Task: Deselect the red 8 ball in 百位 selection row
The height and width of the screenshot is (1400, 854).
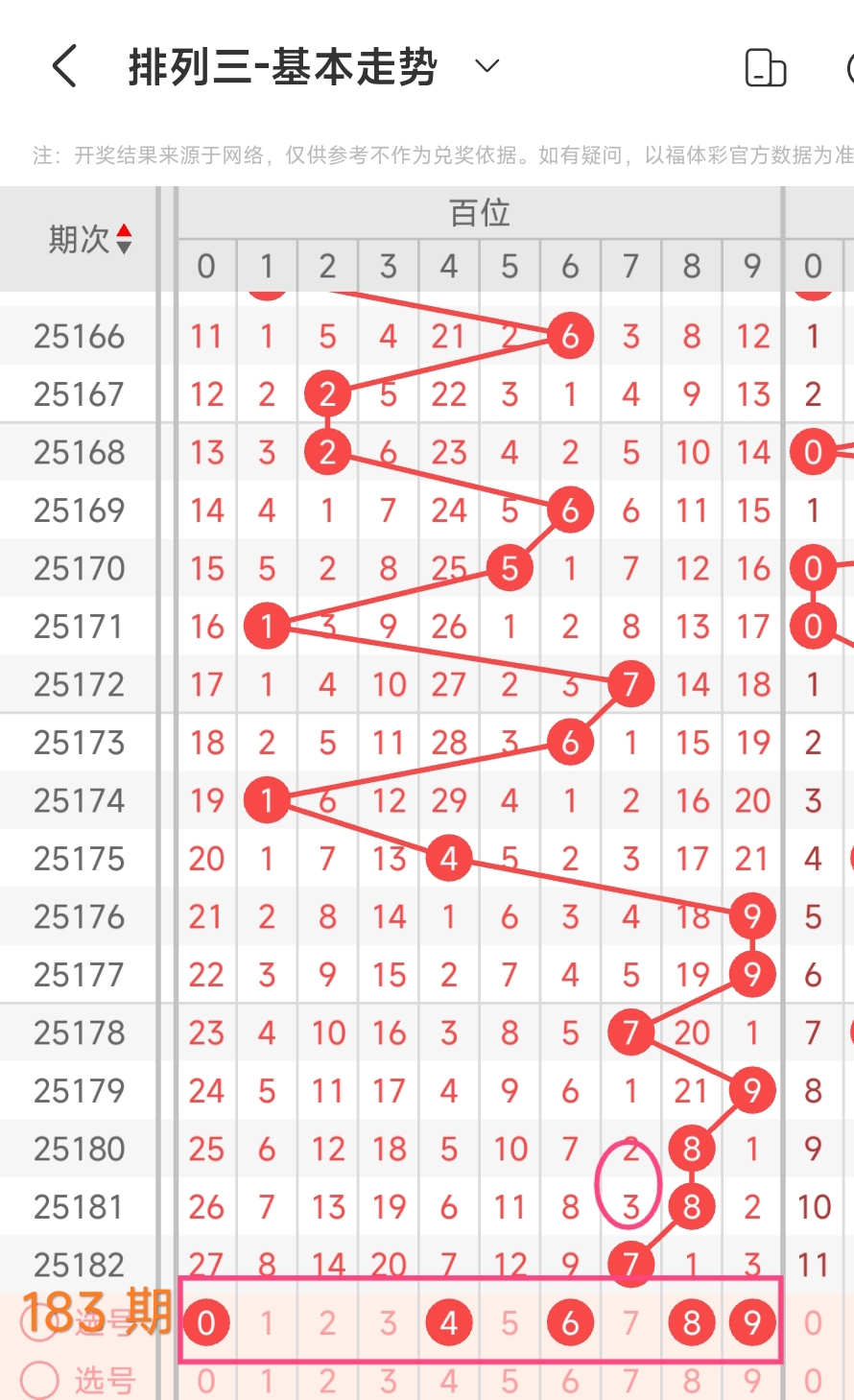Action: [x=692, y=1323]
